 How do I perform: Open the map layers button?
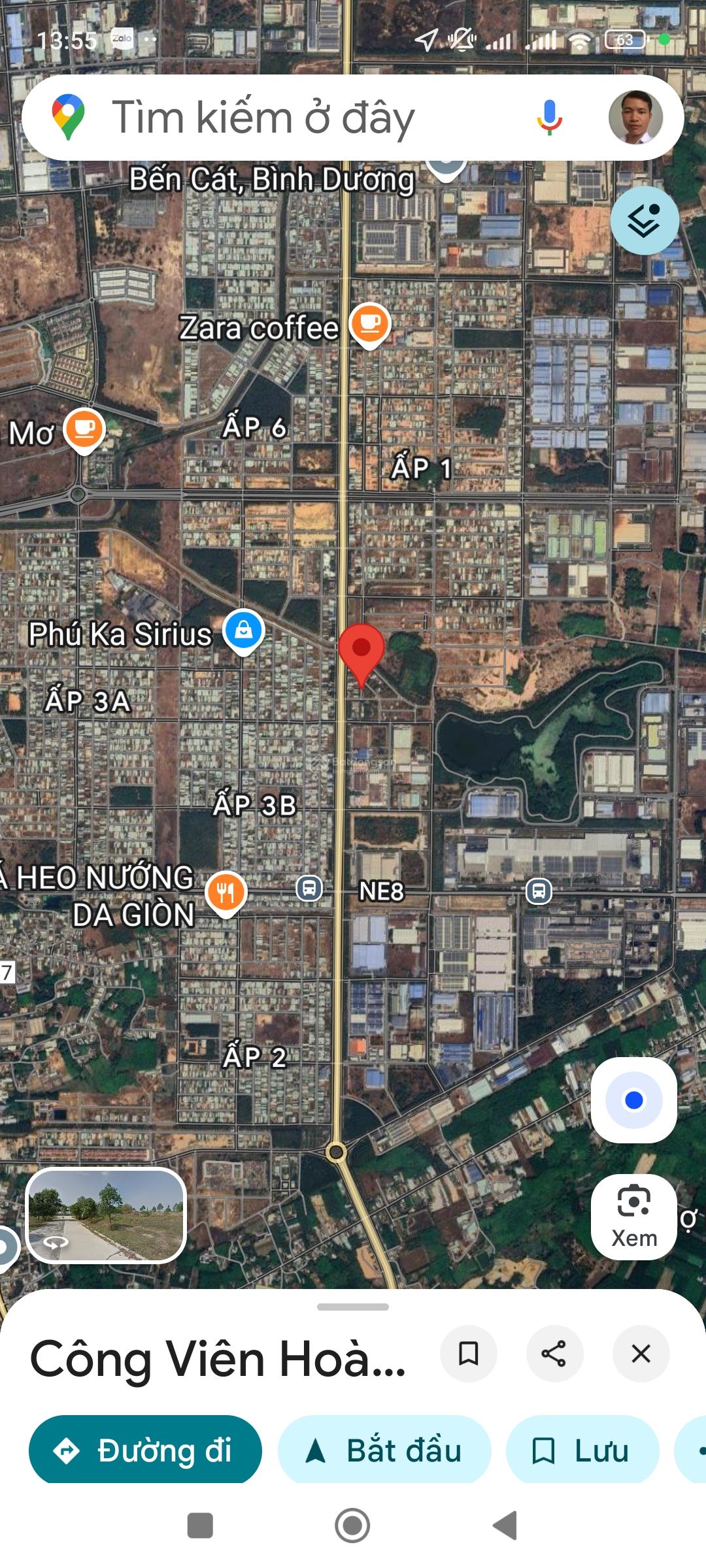point(644,221)
